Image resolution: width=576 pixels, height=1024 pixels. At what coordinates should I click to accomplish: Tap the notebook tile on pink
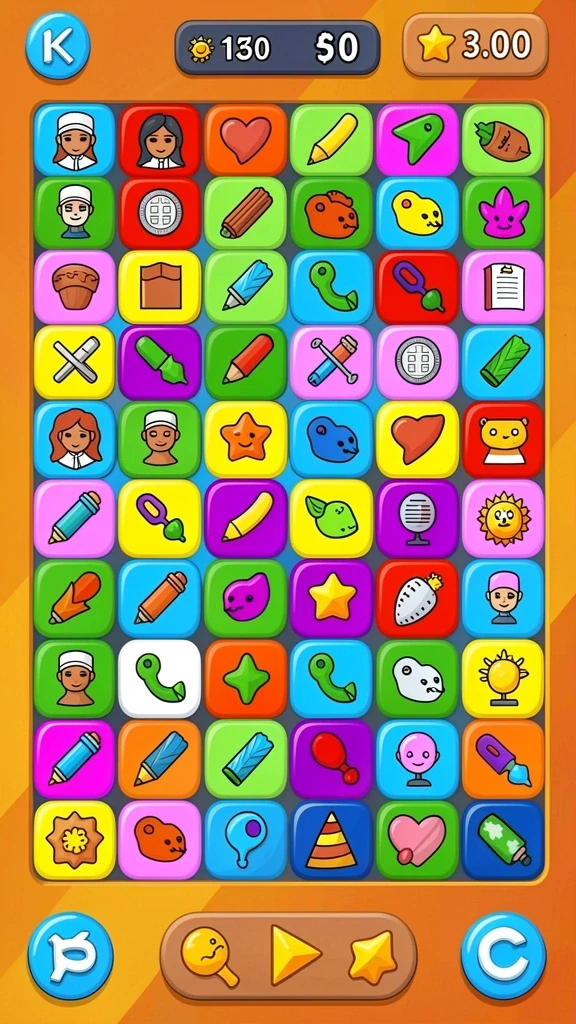pos(503,287)
